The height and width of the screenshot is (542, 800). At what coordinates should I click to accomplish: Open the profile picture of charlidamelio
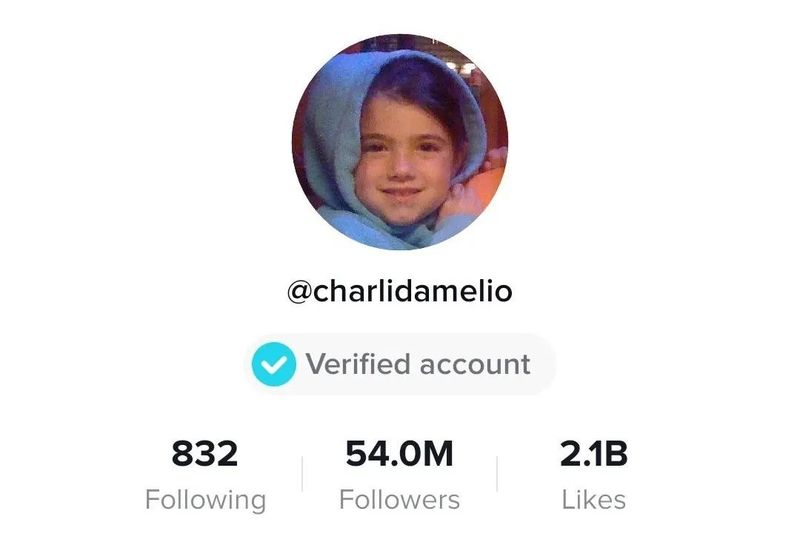tap(400, 141)
